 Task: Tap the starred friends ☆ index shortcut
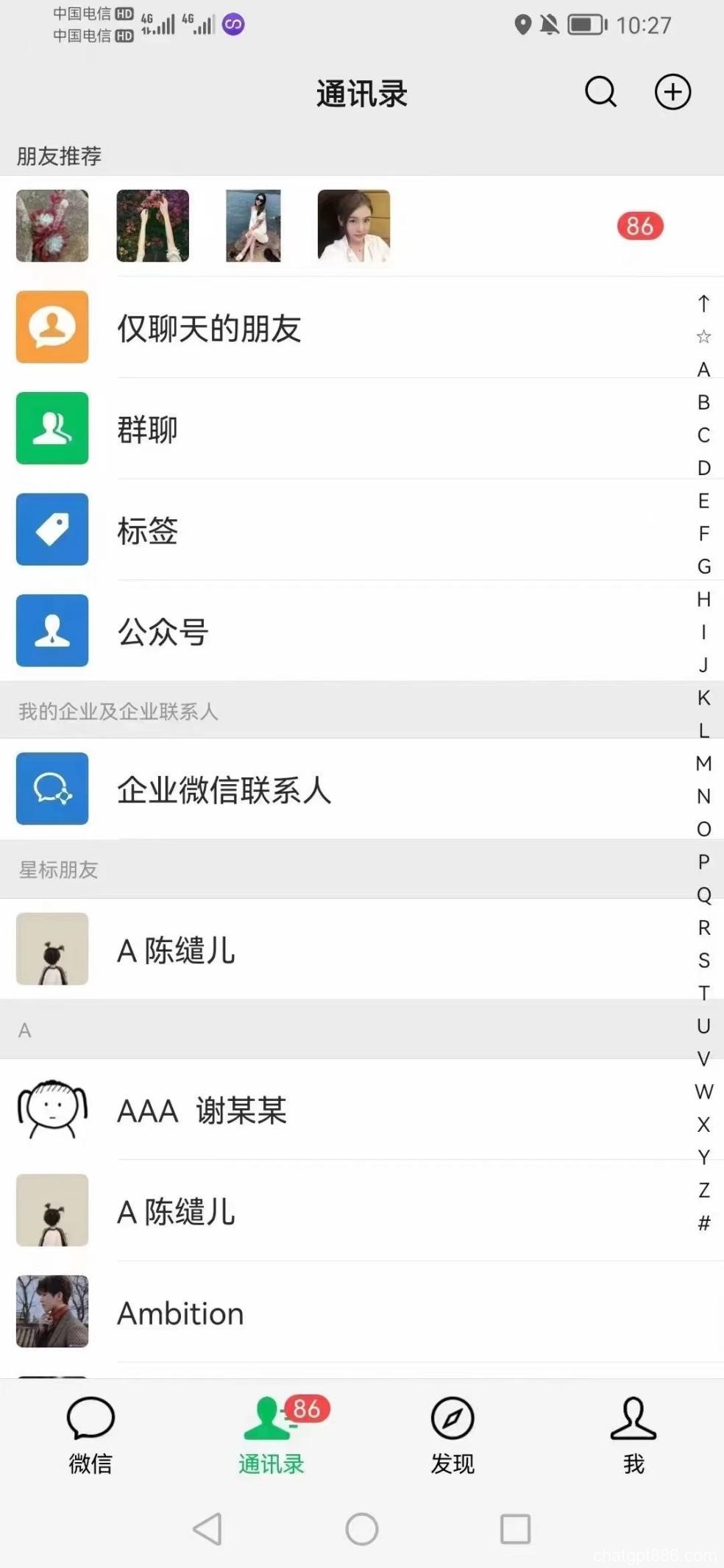coord(703,336)
